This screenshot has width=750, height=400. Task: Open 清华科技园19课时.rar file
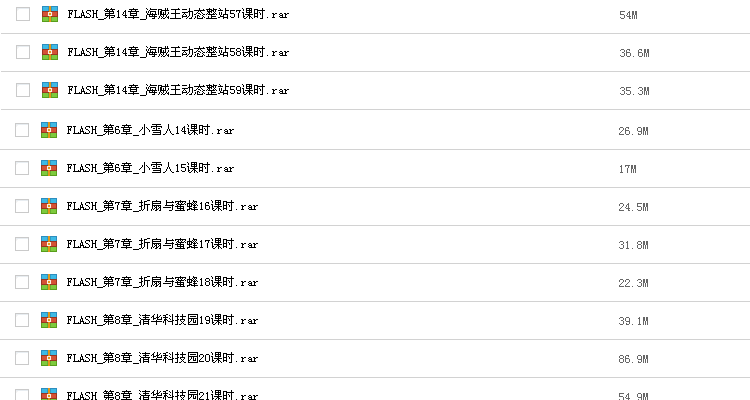point(162,320)
